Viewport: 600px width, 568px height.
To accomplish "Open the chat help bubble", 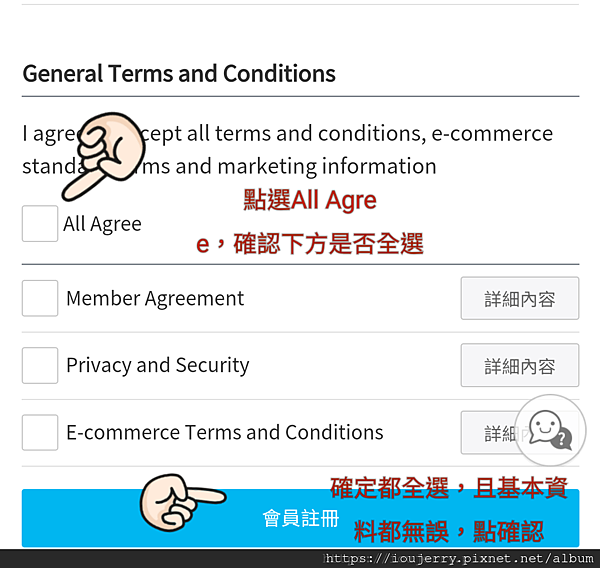I will pyautogui.click(x=550, y=430).
